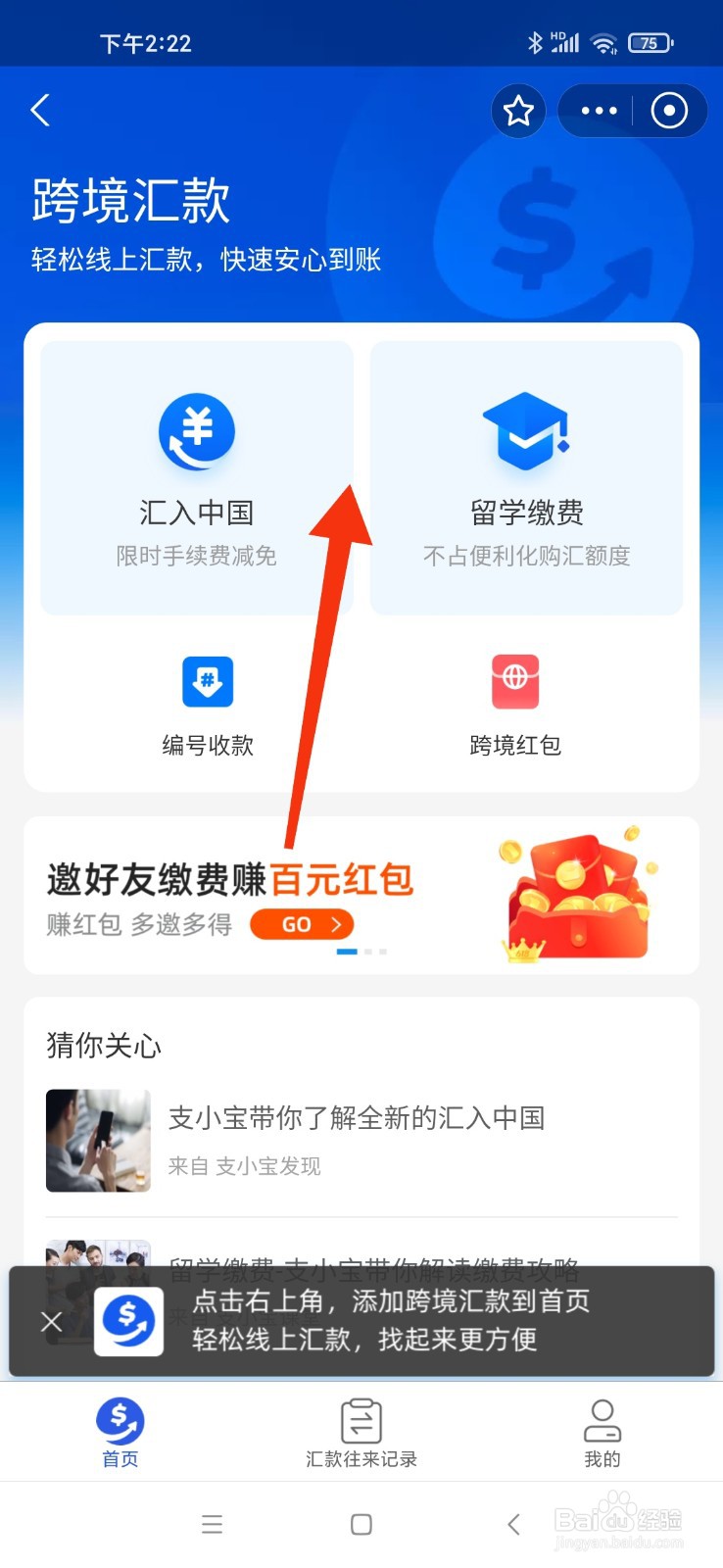The image size is (723, 1568).
Task: Dismiss the bottom tip banner with the X
Action: (x=51, y=1321)
